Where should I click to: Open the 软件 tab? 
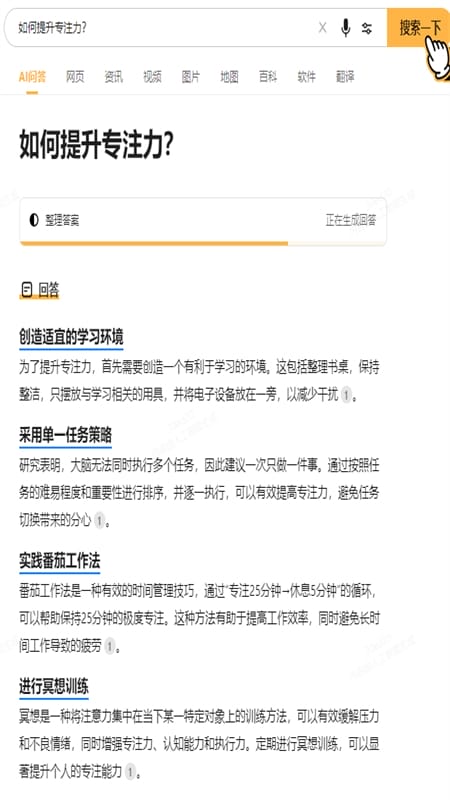[307, 77]
